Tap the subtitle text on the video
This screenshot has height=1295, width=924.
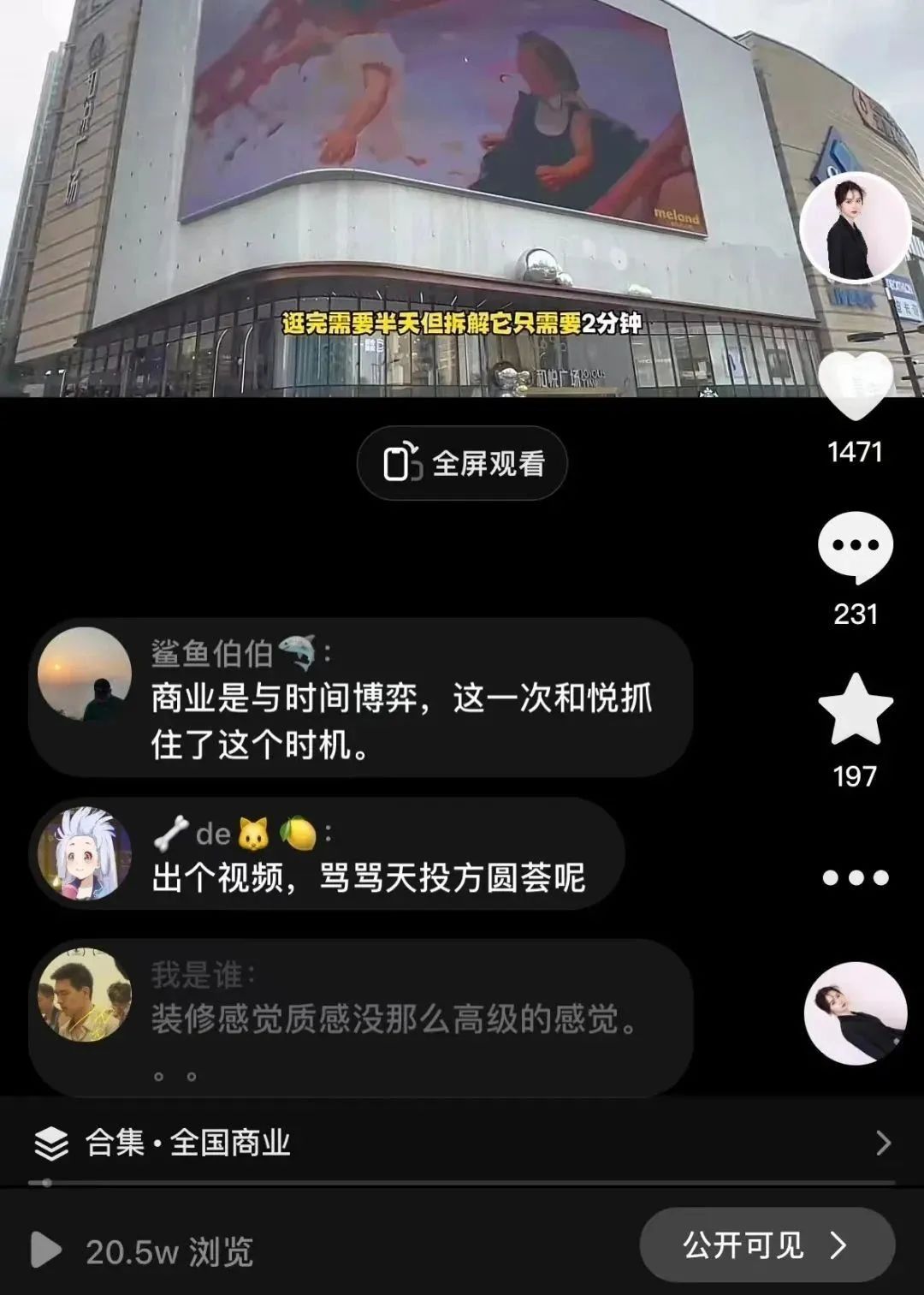[x=462, y=324]
